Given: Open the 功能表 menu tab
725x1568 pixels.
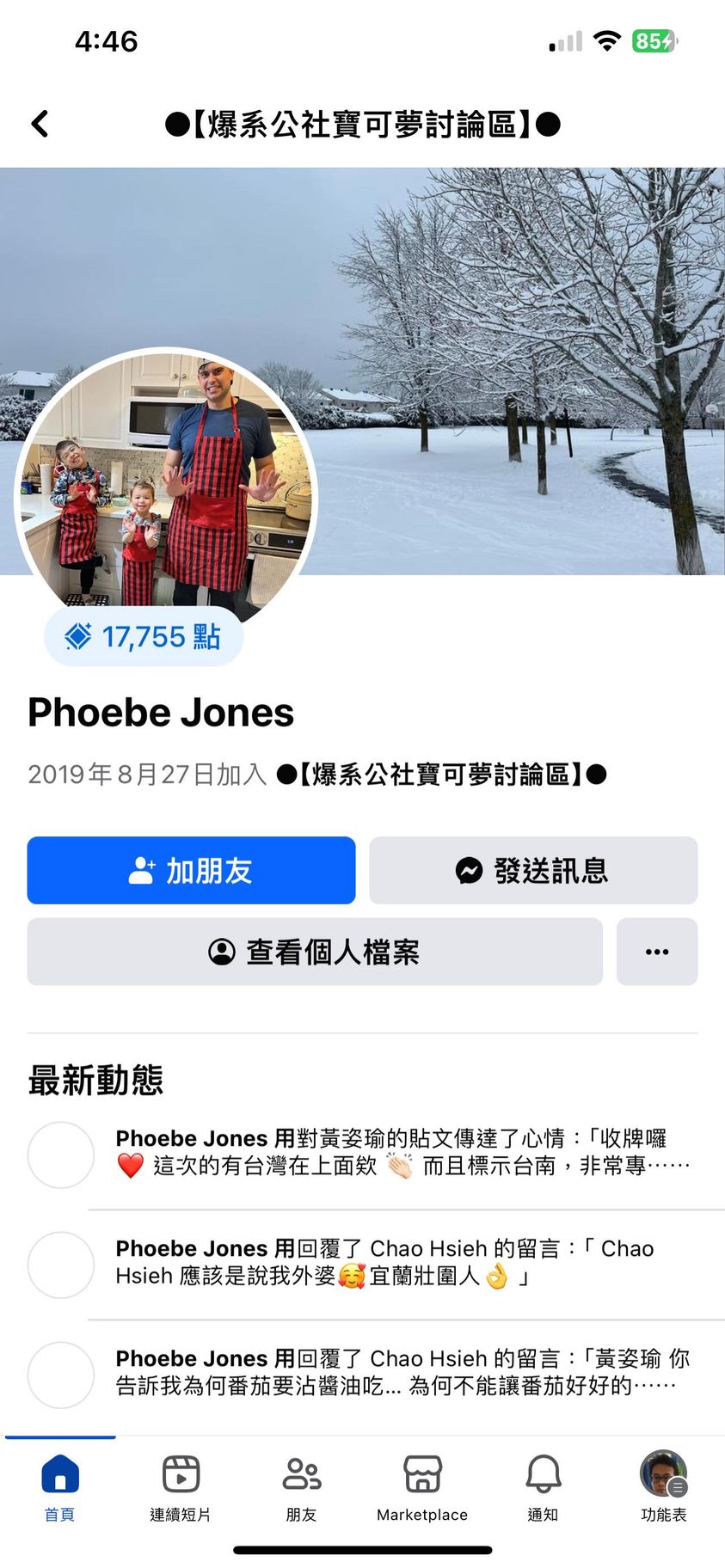Looking at the screenshot, I should point(663,1487).
